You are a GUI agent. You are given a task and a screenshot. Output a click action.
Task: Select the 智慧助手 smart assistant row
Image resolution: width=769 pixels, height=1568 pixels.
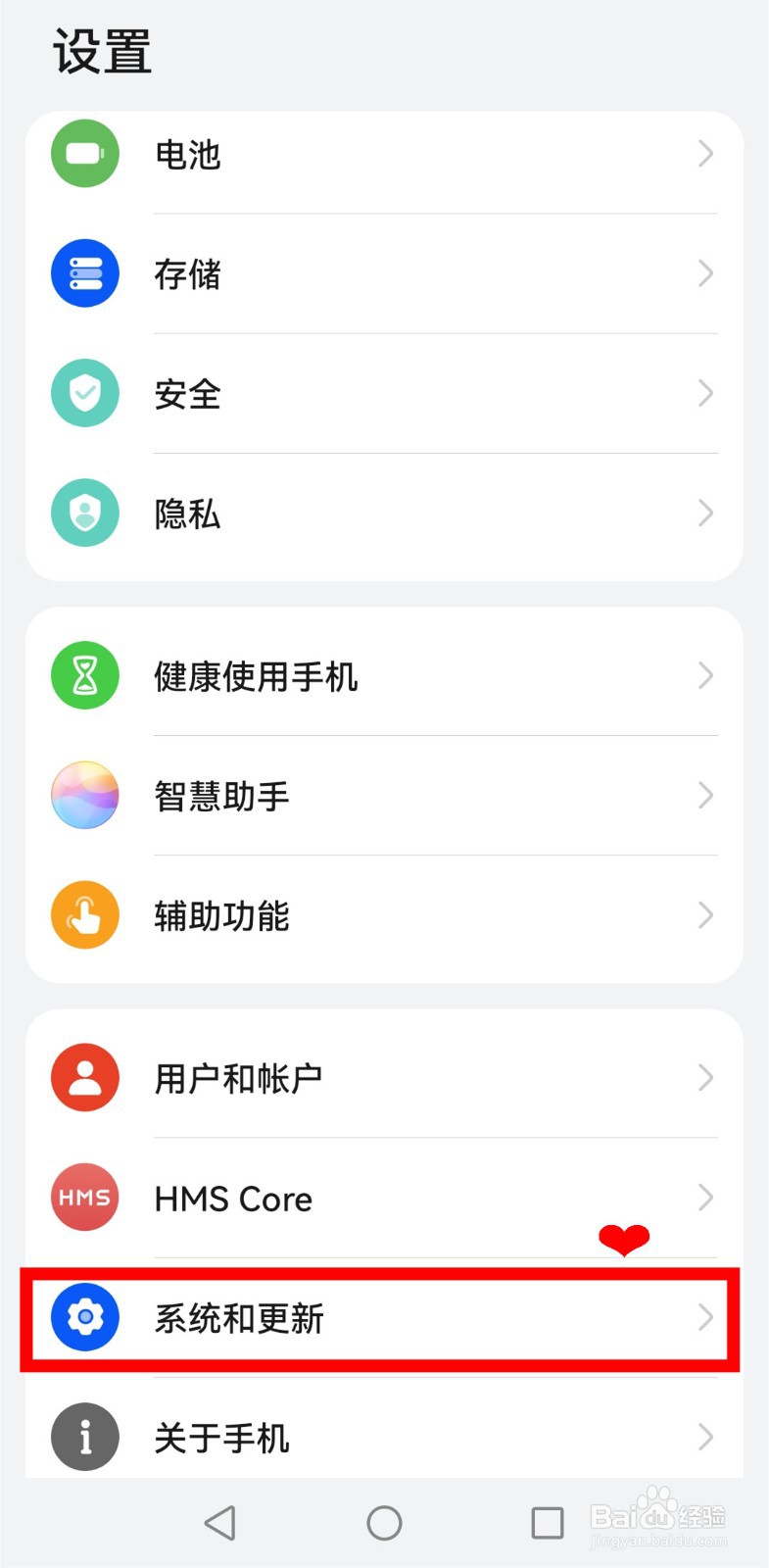(382, 796)
